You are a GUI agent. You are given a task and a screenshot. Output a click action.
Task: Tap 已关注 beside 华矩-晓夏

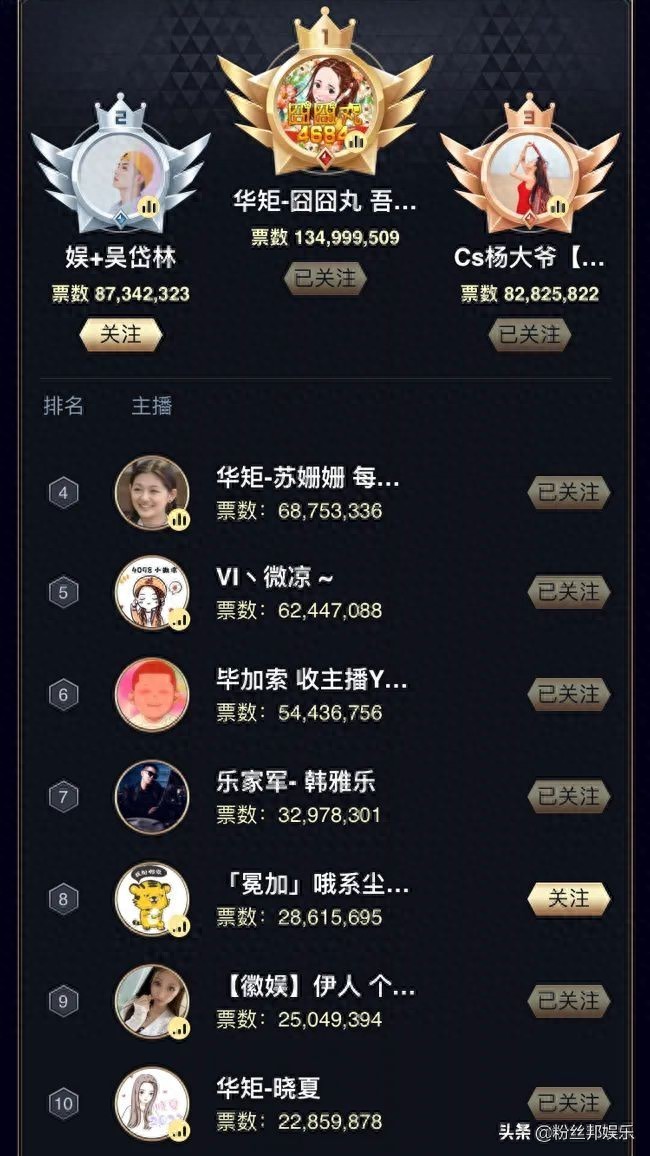tap(568, 1103)
